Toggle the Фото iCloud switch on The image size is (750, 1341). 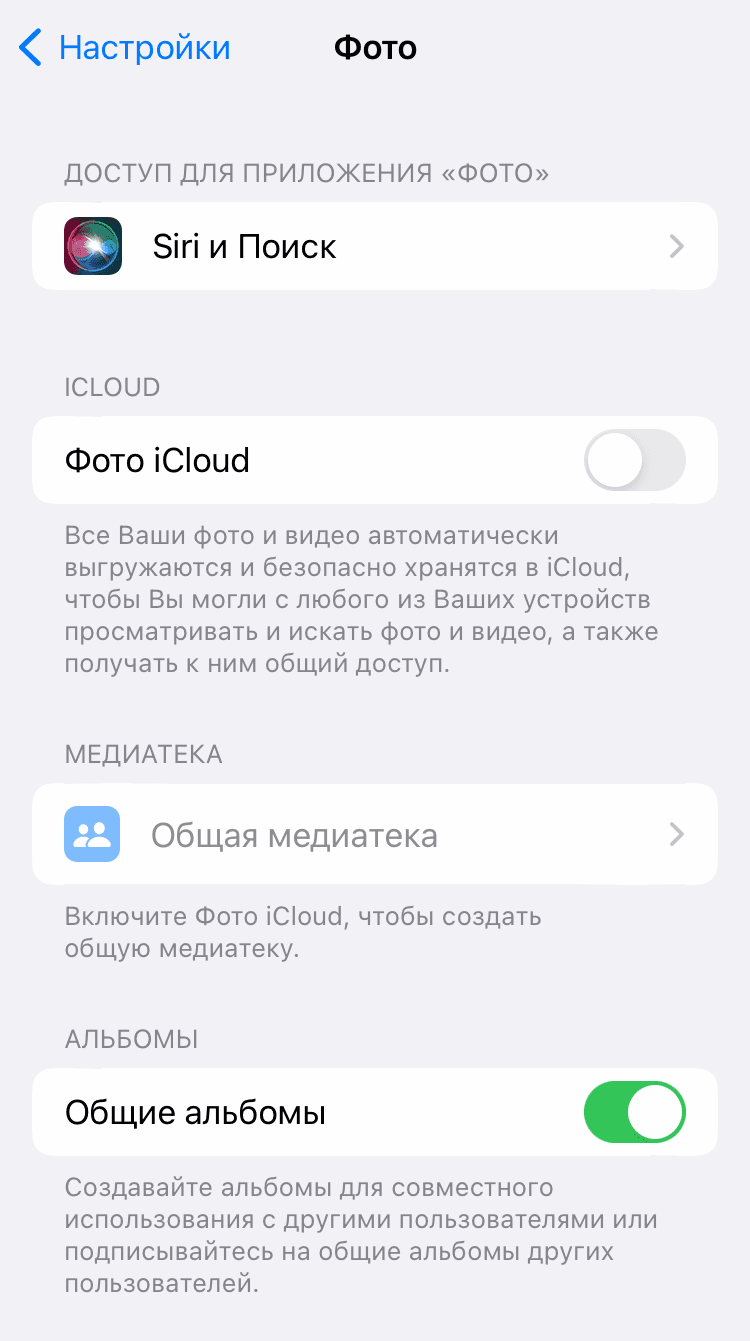click(634, 460)
